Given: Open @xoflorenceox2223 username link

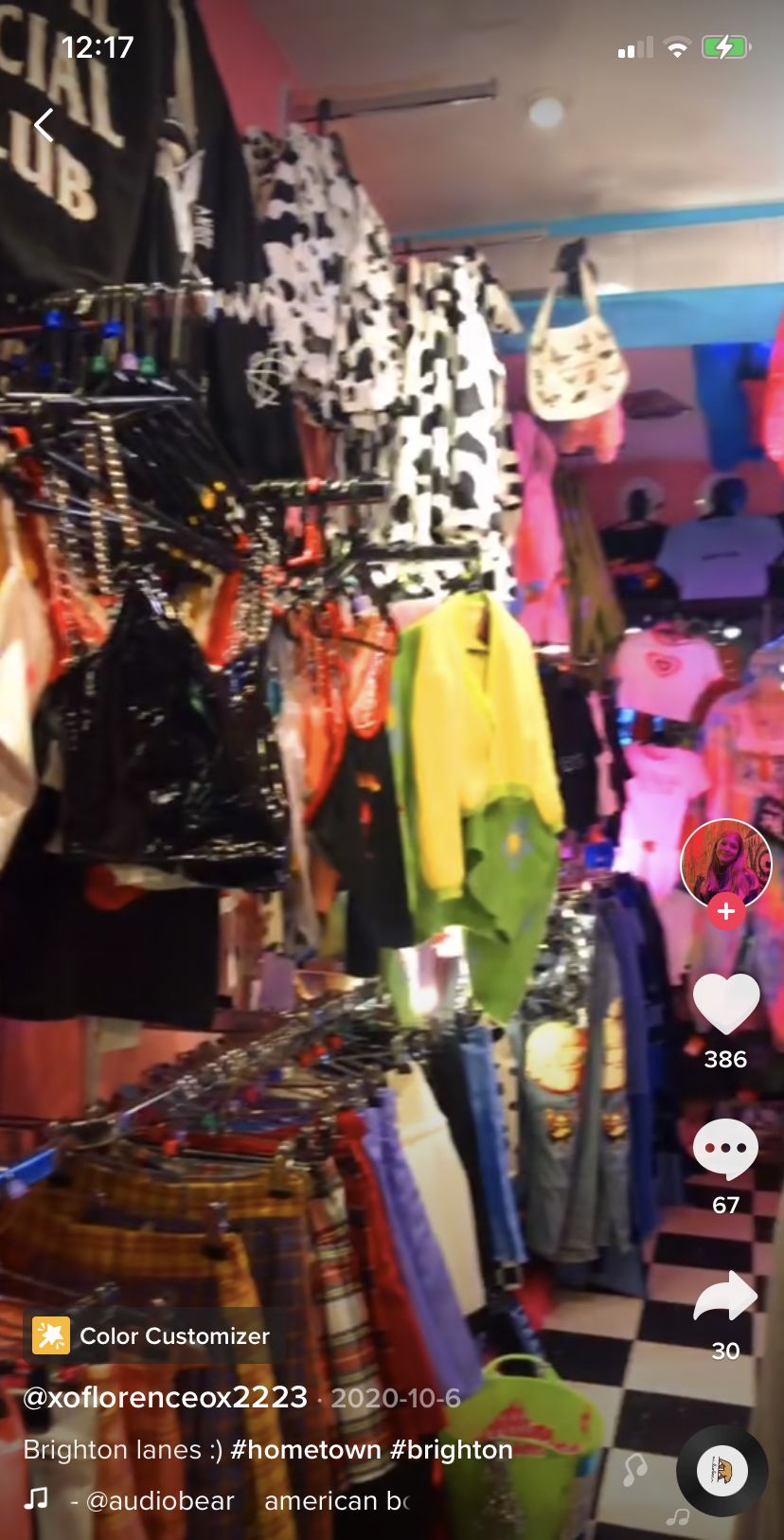Looking at the screenshot, I should coord(166,1397).
